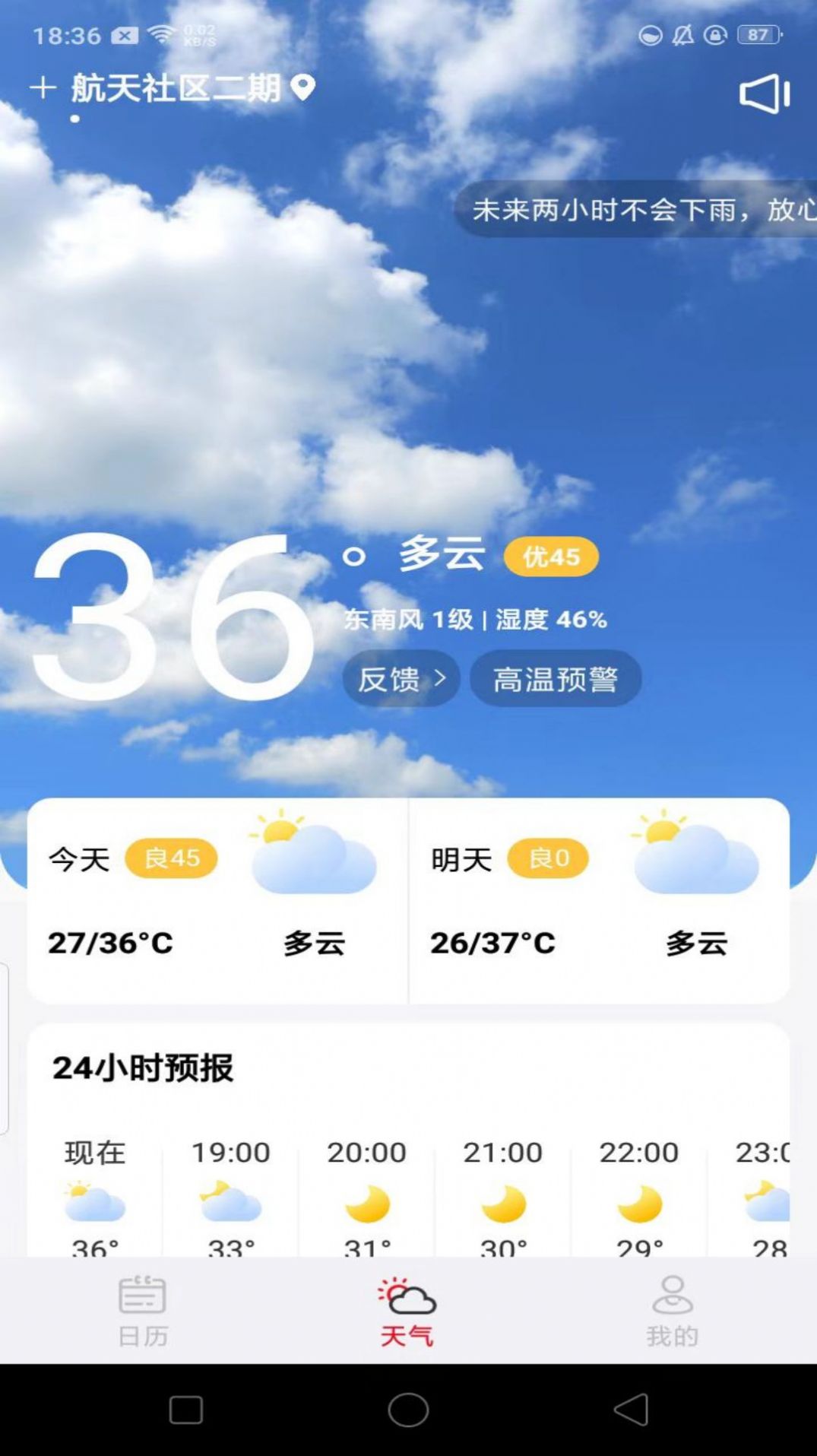Select the 天气 weather tab

tap(407, 1311)
